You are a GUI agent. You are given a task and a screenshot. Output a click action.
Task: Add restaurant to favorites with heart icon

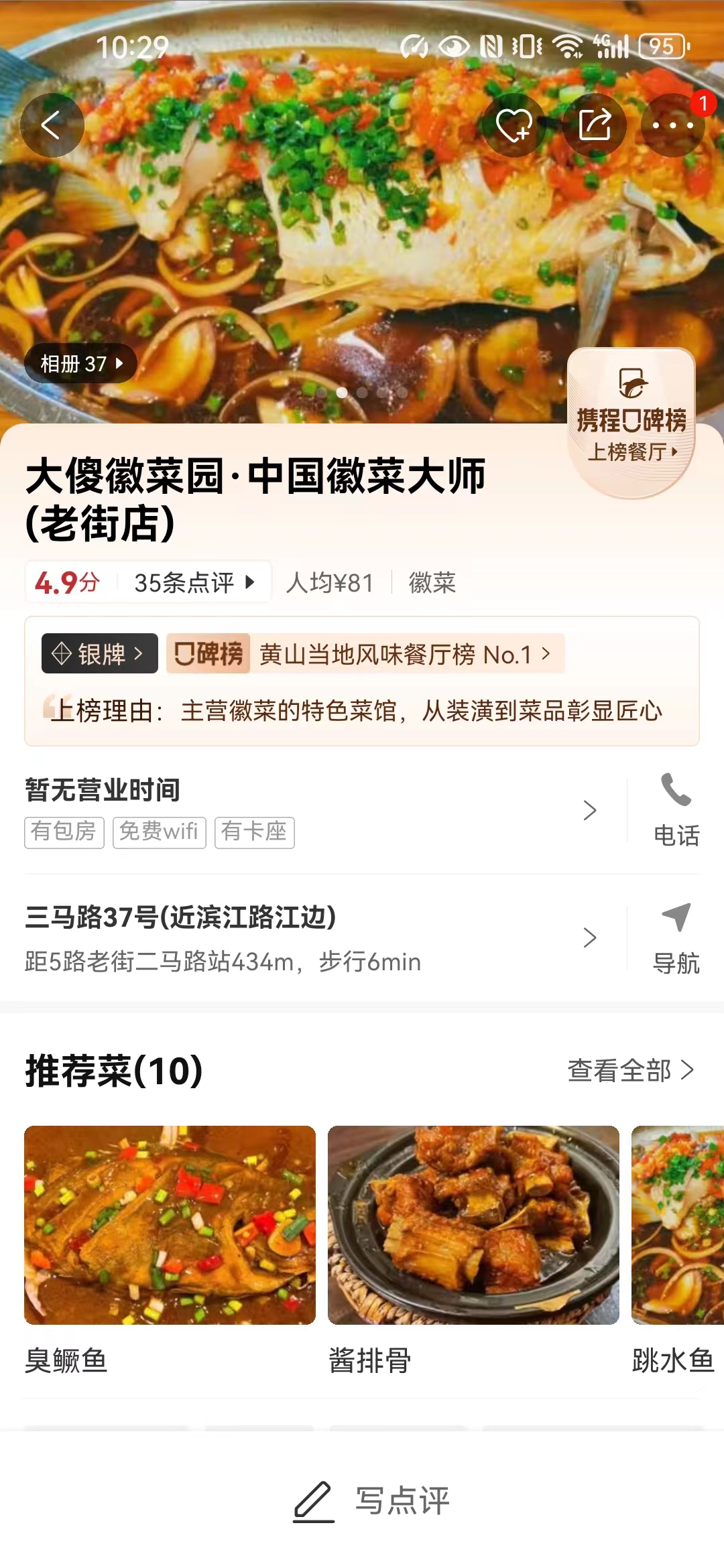[x=514, y=125]
